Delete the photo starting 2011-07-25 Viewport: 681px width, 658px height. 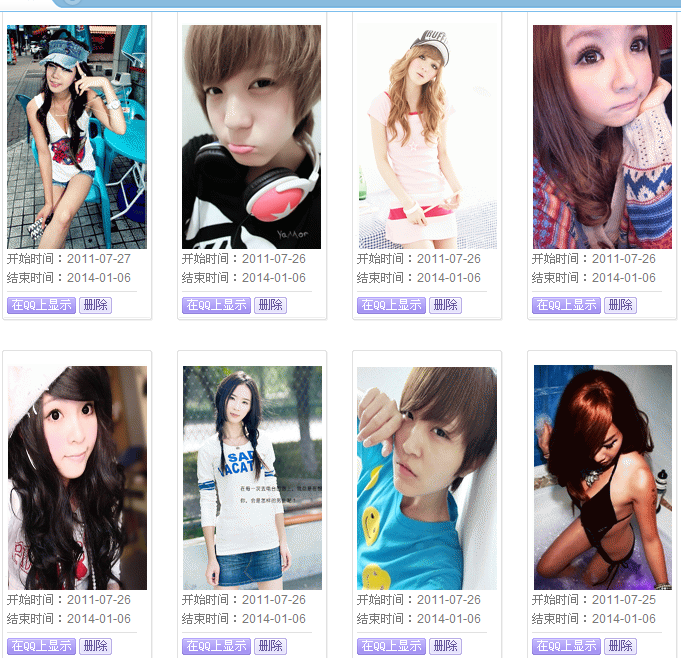click(x=620, y=646)
